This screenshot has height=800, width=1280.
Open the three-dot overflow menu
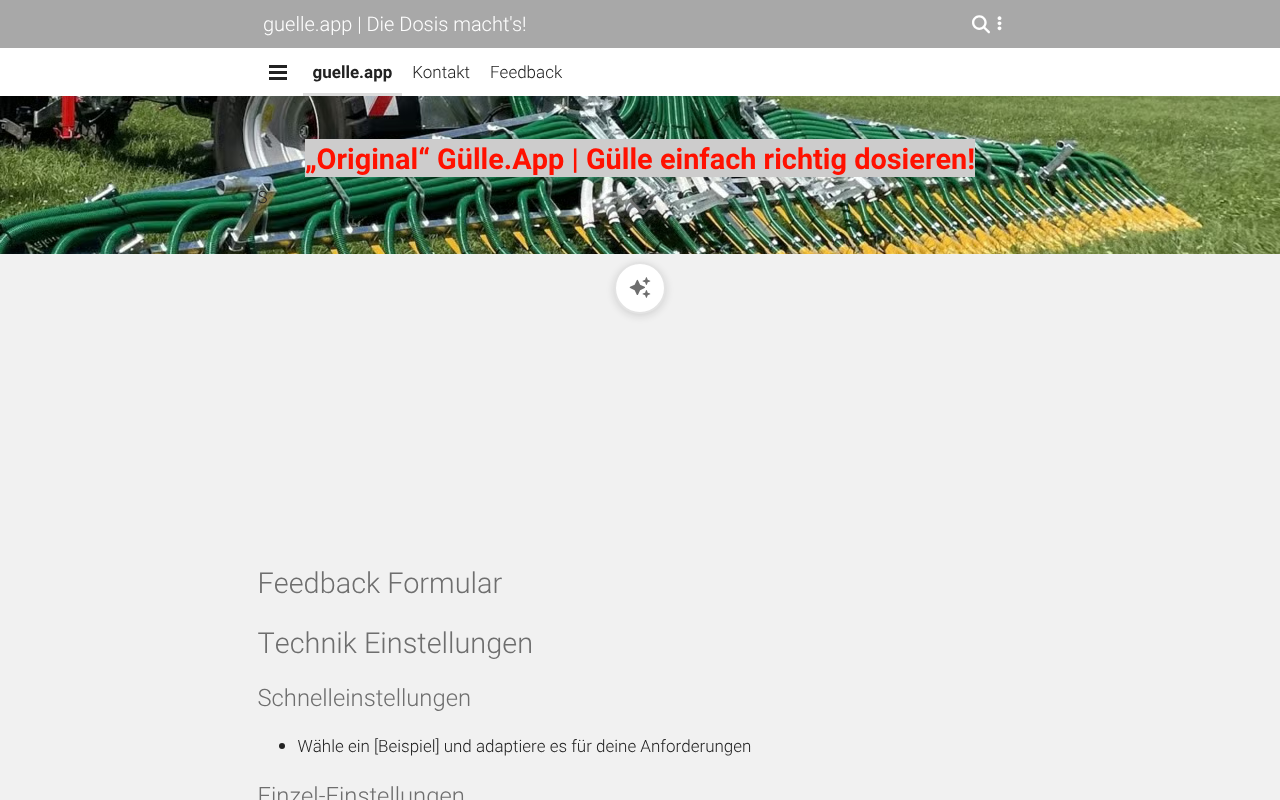[999, 24]
